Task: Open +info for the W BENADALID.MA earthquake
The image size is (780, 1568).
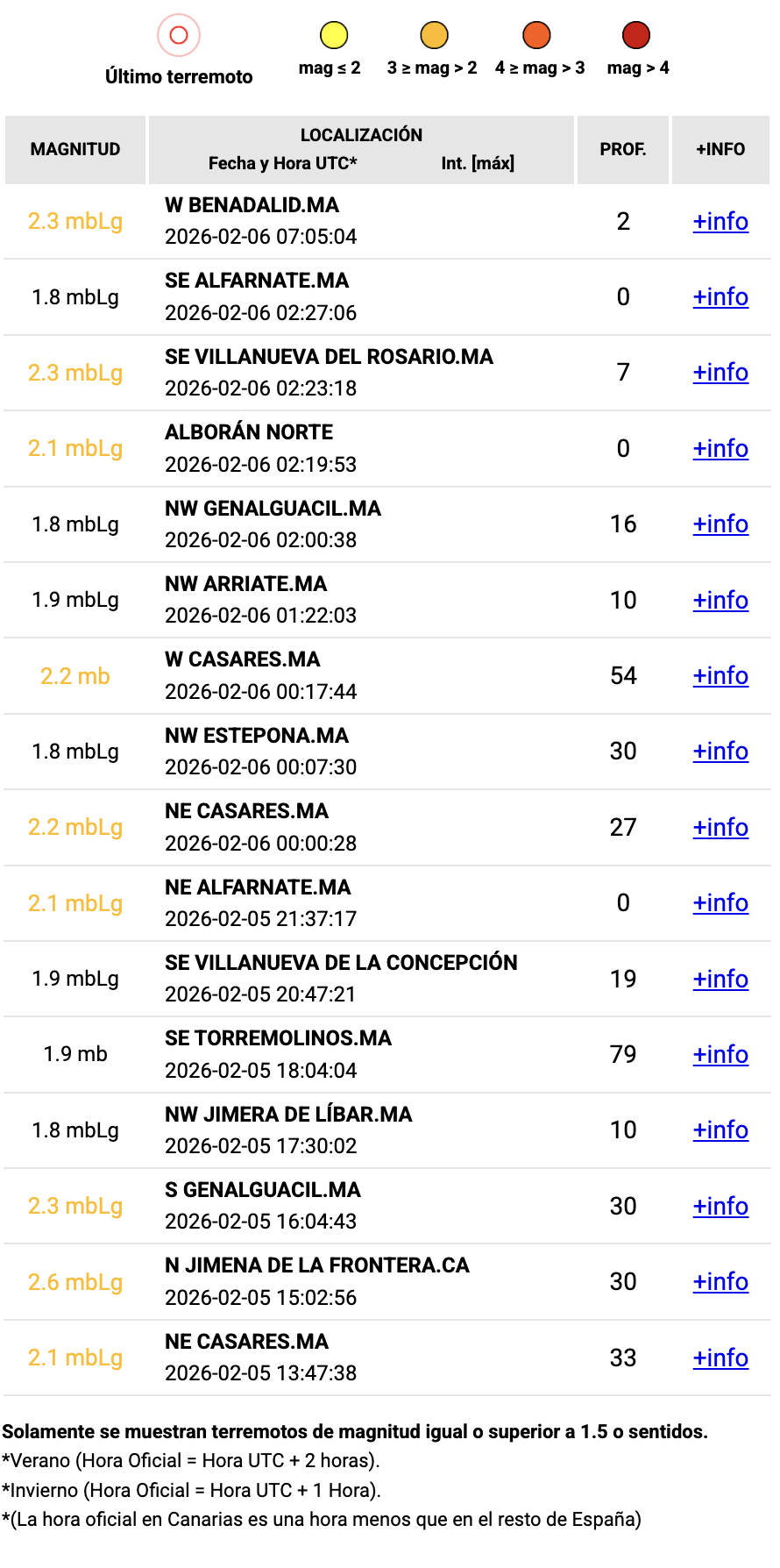Action: 720,222
